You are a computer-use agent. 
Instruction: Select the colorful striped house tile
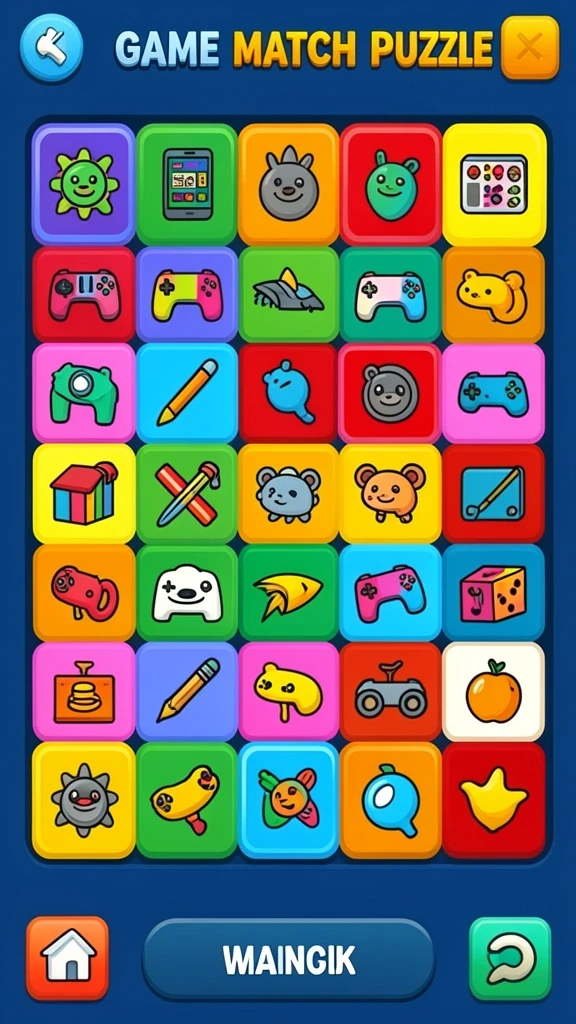click(x=84, y=493)
